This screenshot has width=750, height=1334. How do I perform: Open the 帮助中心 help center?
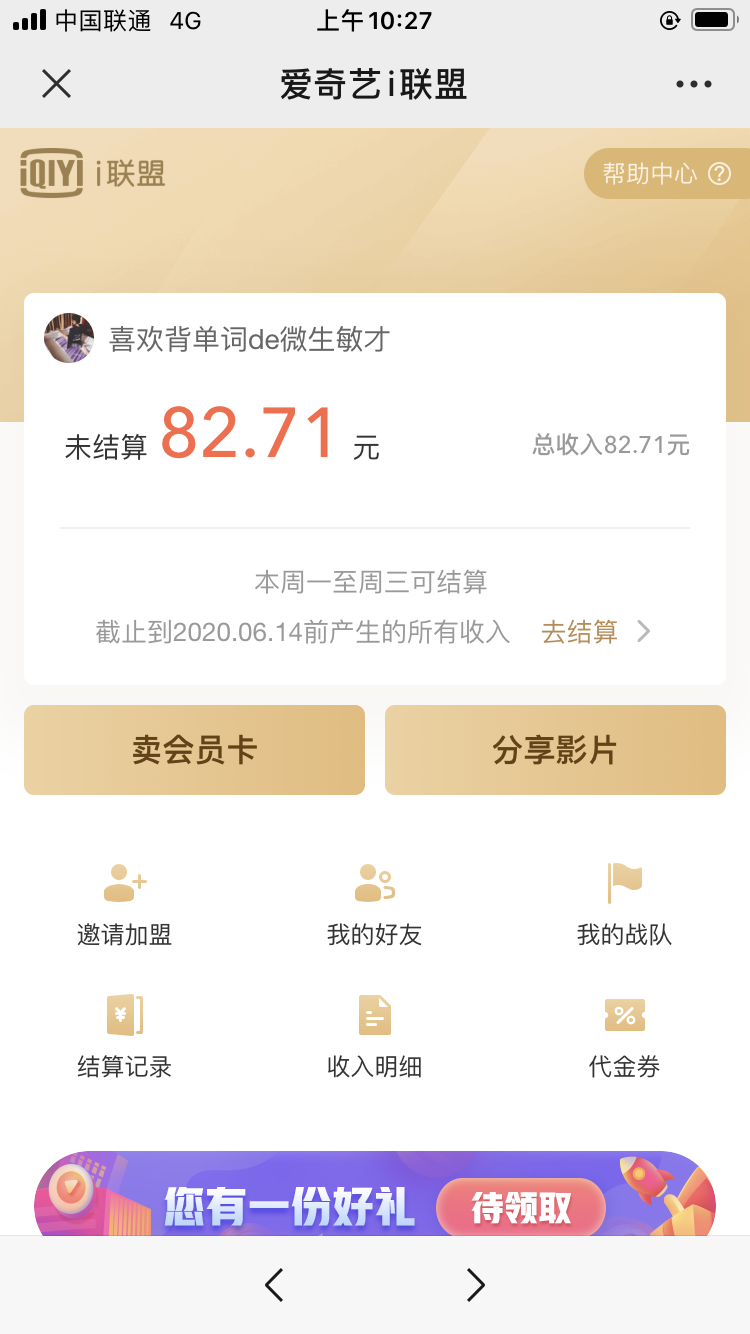pos(666,173)
